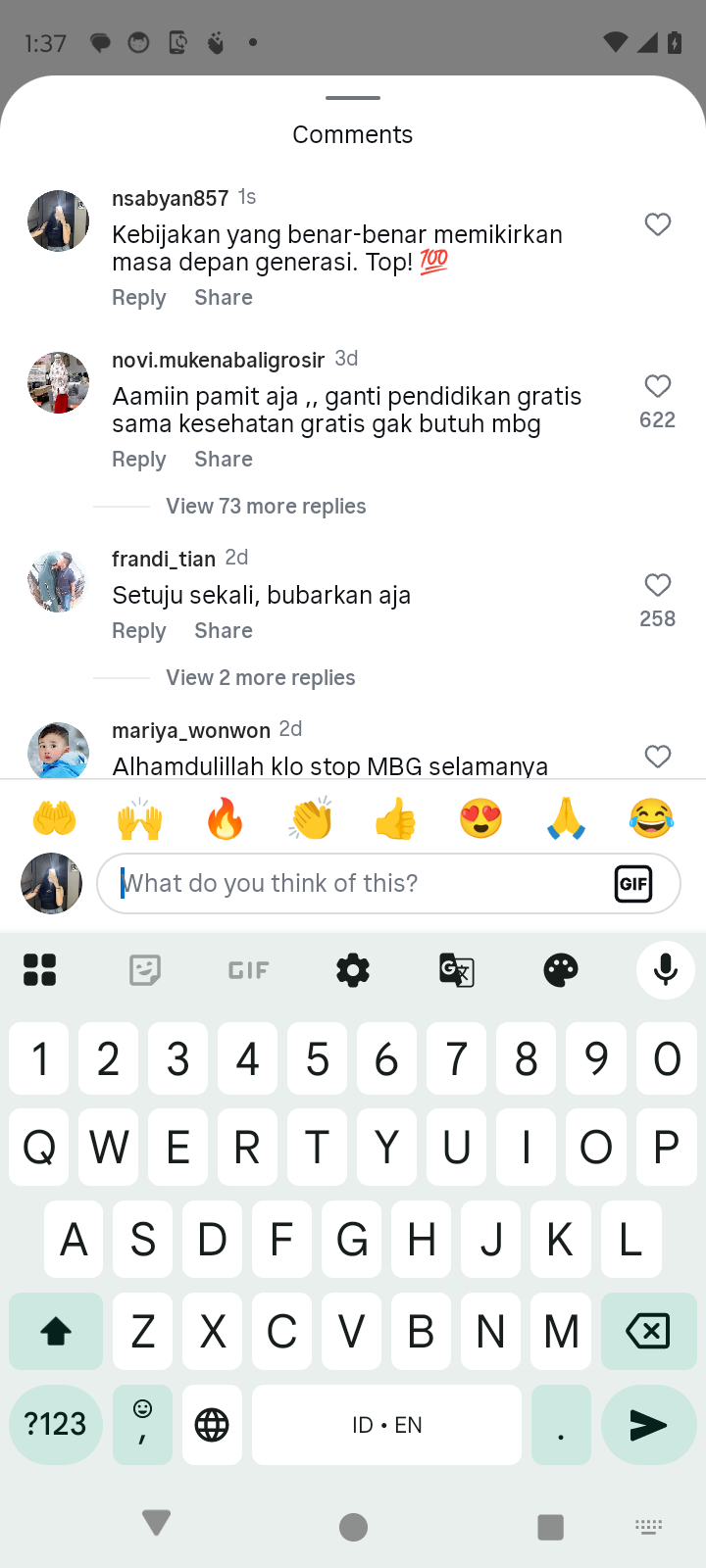Image resolution: width=706 pixels, height=1568 pixels.
Task: Like novi.mukenabaligrosir's comment
Action: pos(657,386)
